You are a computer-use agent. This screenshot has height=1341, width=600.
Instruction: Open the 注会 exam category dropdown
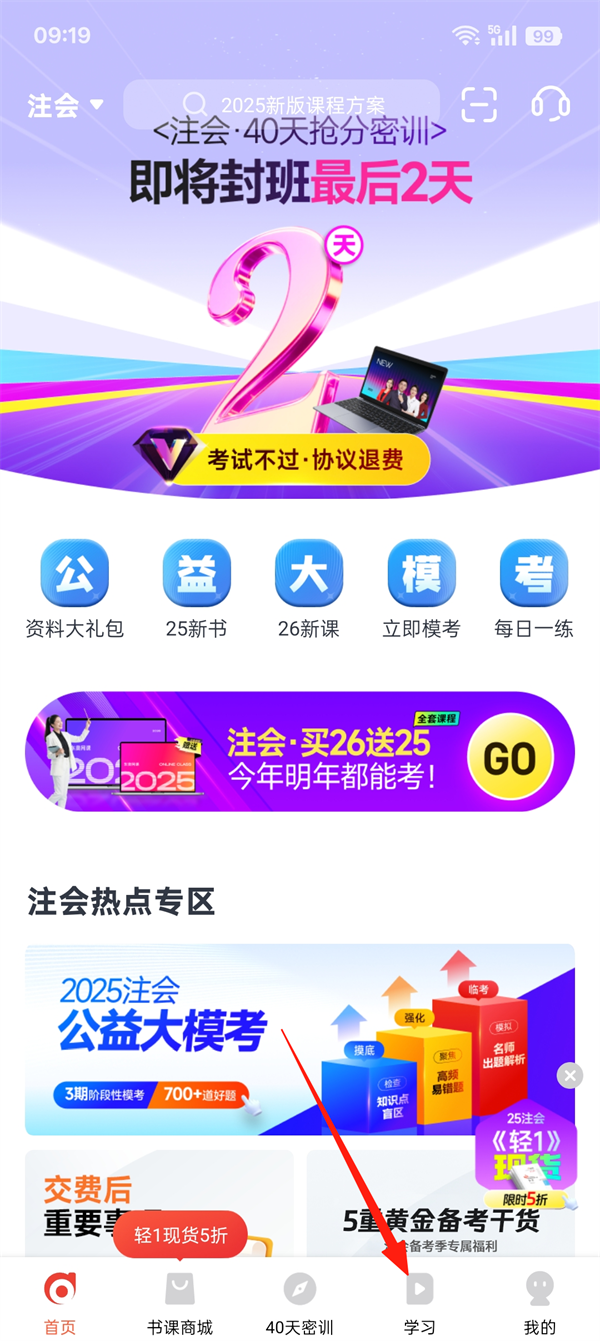[66, 106]
